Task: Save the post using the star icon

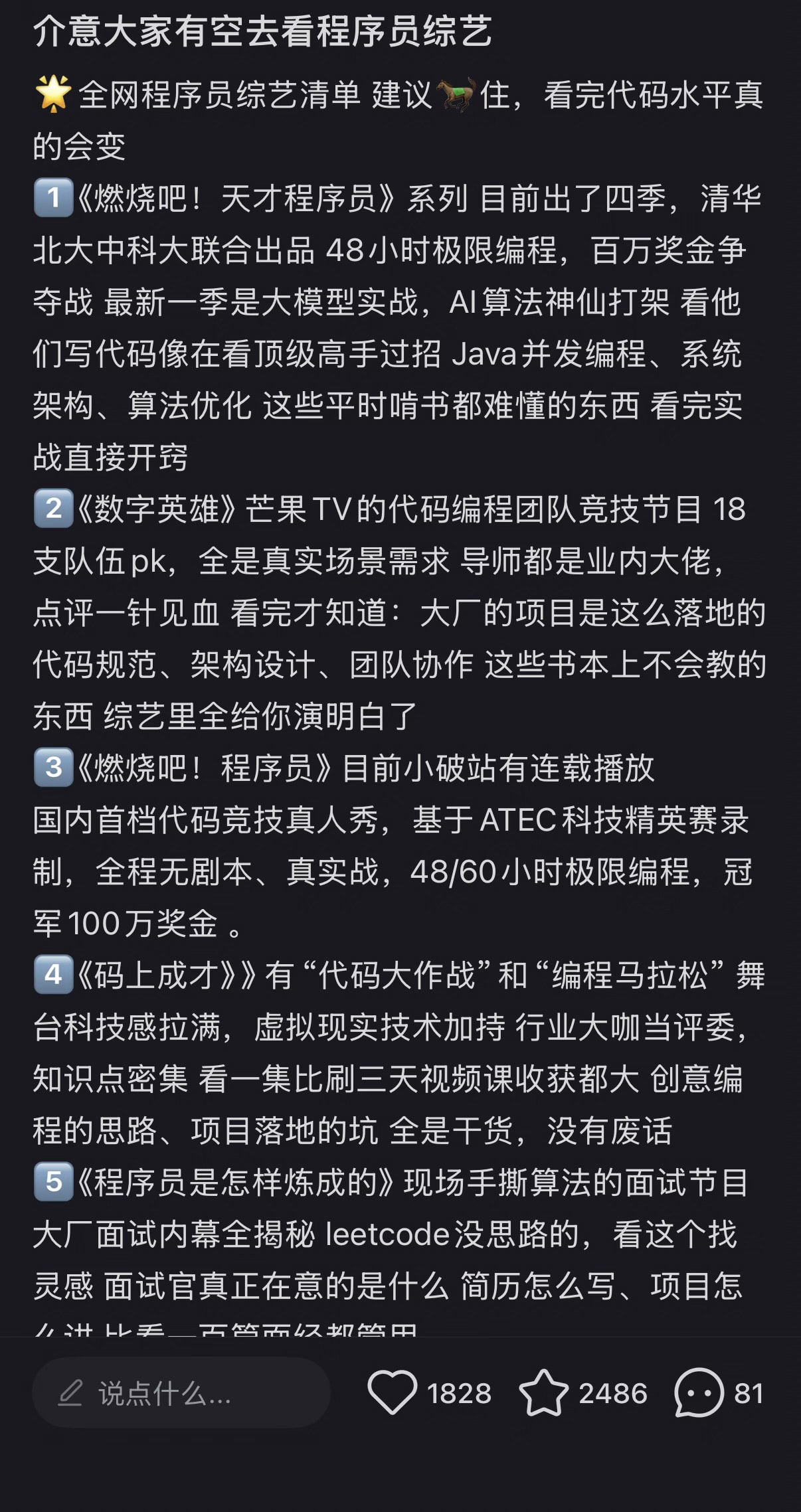Action: tap(543, 1392)
